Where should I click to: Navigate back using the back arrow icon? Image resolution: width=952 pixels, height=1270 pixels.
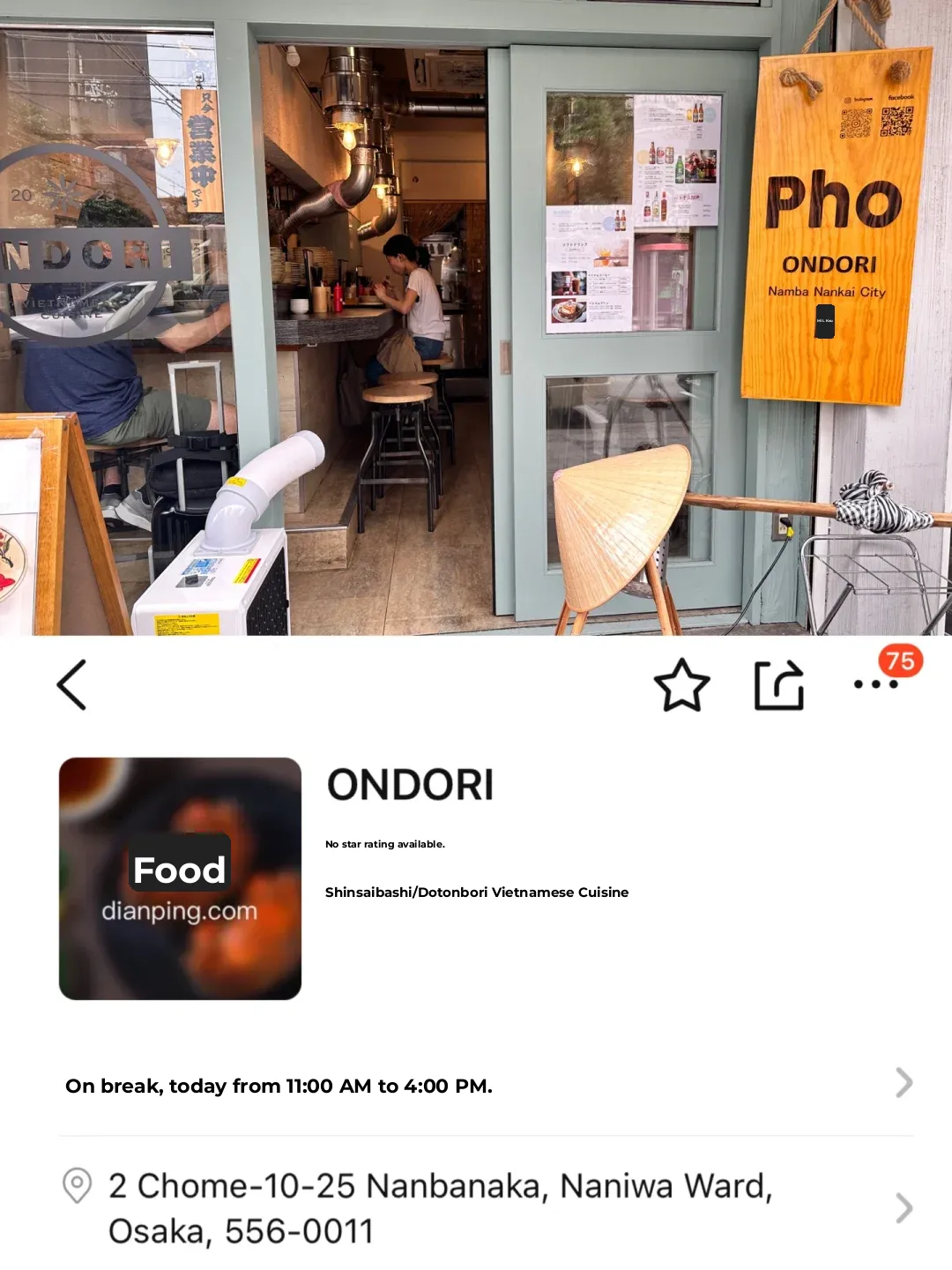pyautogui.click(x=72, y=686)
